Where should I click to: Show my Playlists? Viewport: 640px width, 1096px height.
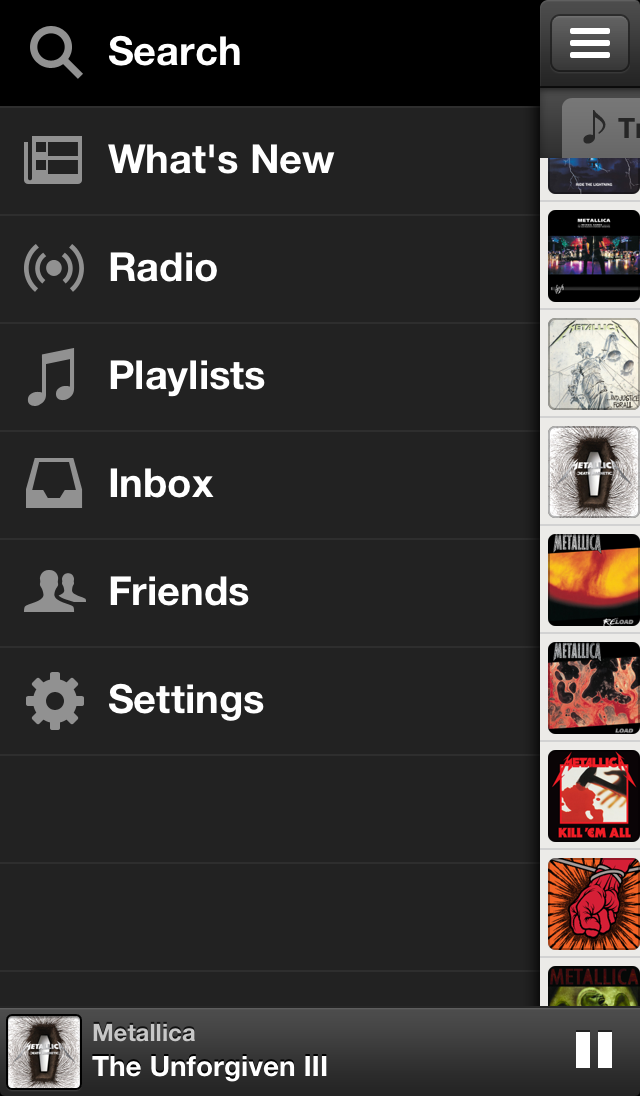(186, 376)
